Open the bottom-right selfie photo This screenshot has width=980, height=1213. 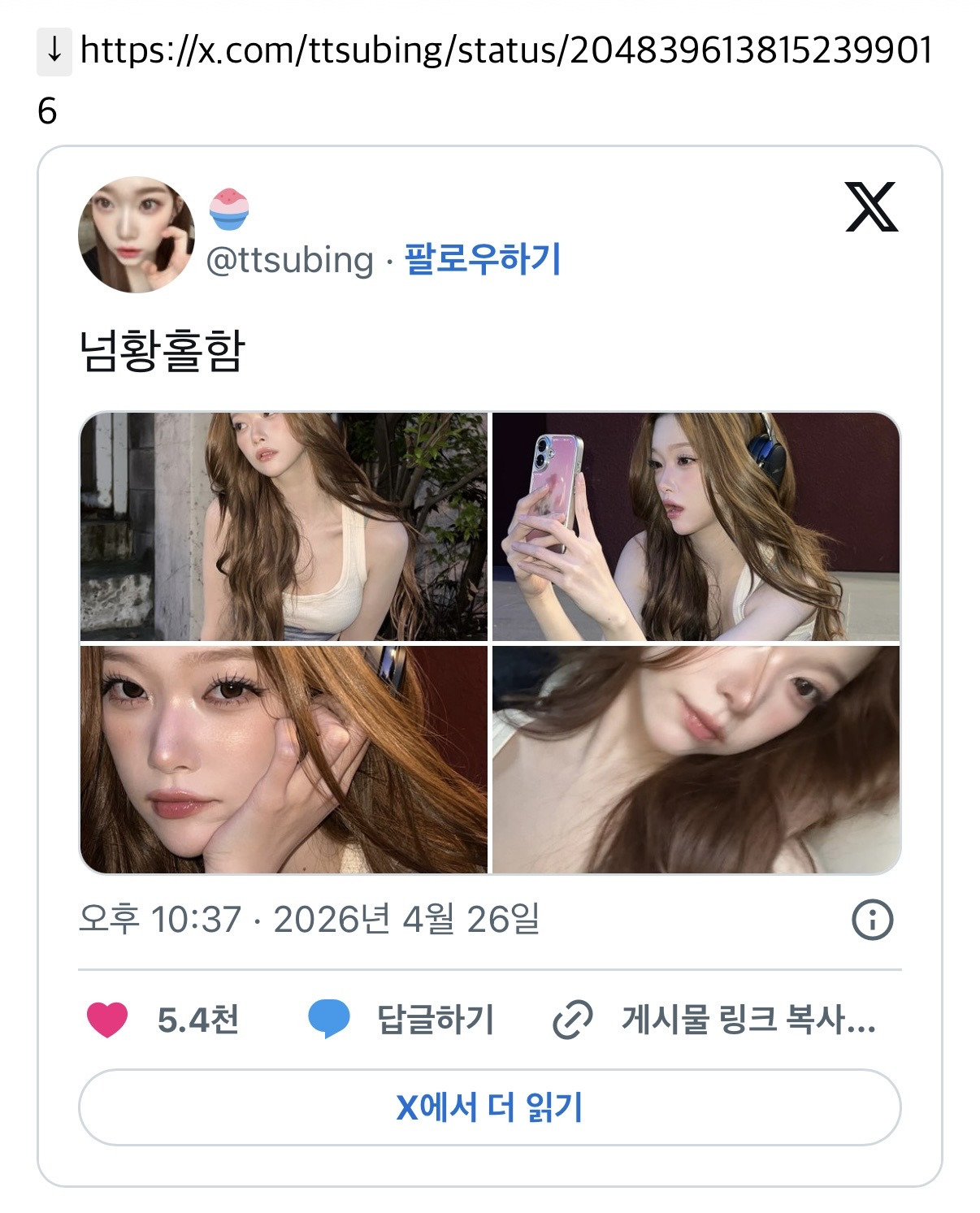point(697,760)
